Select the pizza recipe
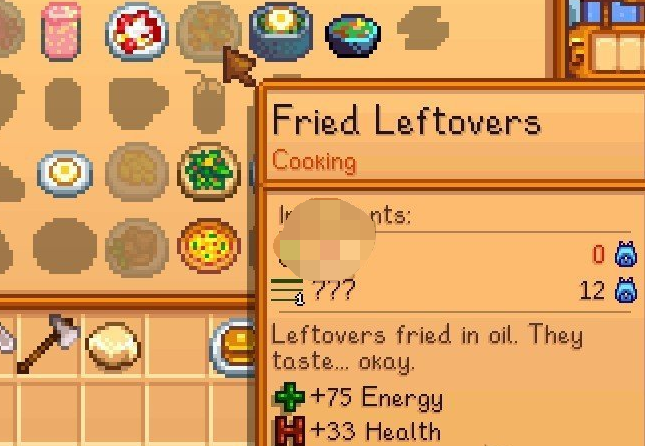The image size is (645, 446). pos(208,245)
